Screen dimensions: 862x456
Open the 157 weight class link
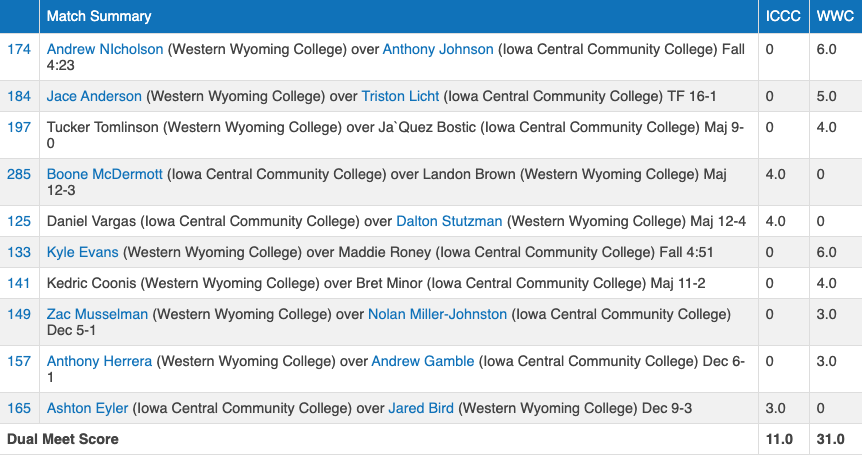pyautogui.click(x=19, y=361)
